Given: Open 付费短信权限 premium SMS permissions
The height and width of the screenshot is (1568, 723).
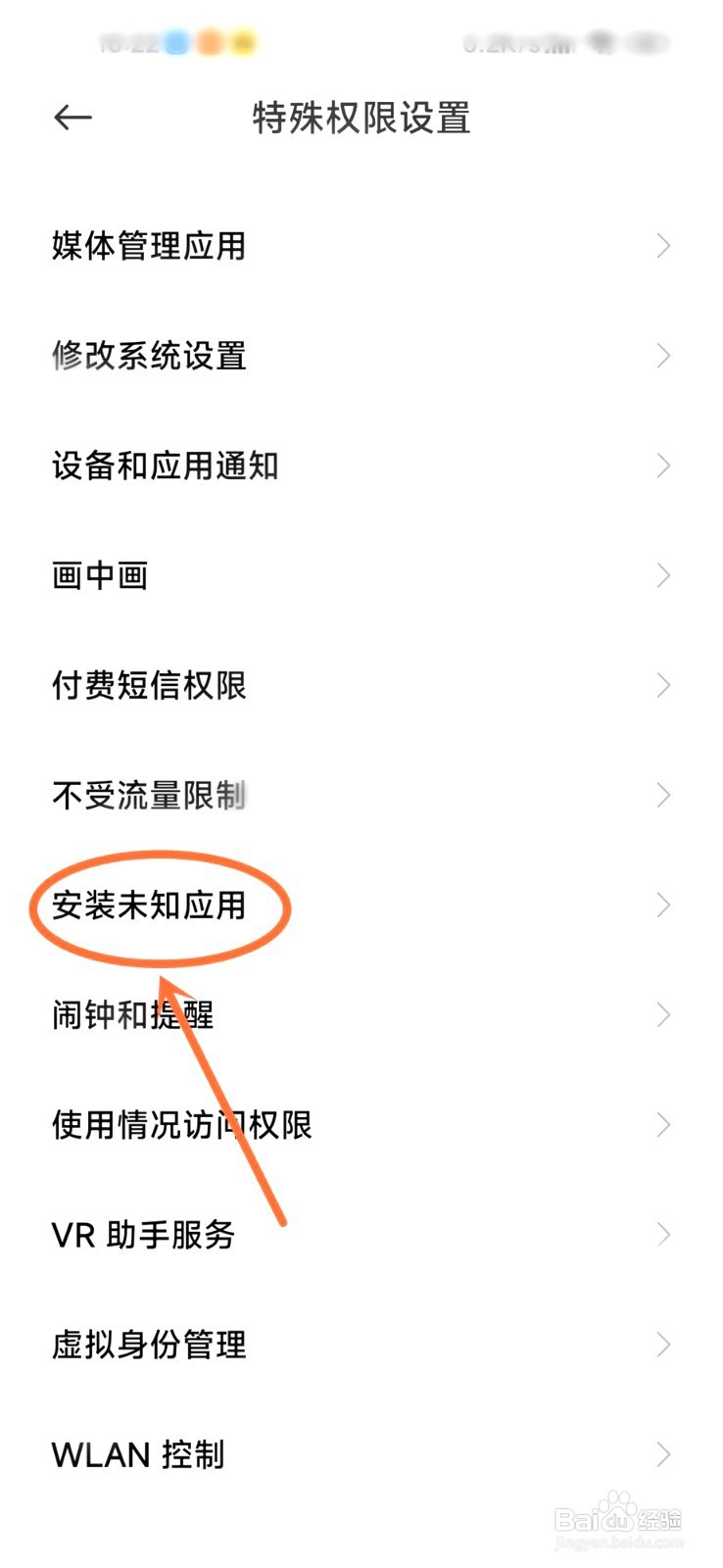Looking at the screenshot, I should pyautogui.click(x=152, y=686).
